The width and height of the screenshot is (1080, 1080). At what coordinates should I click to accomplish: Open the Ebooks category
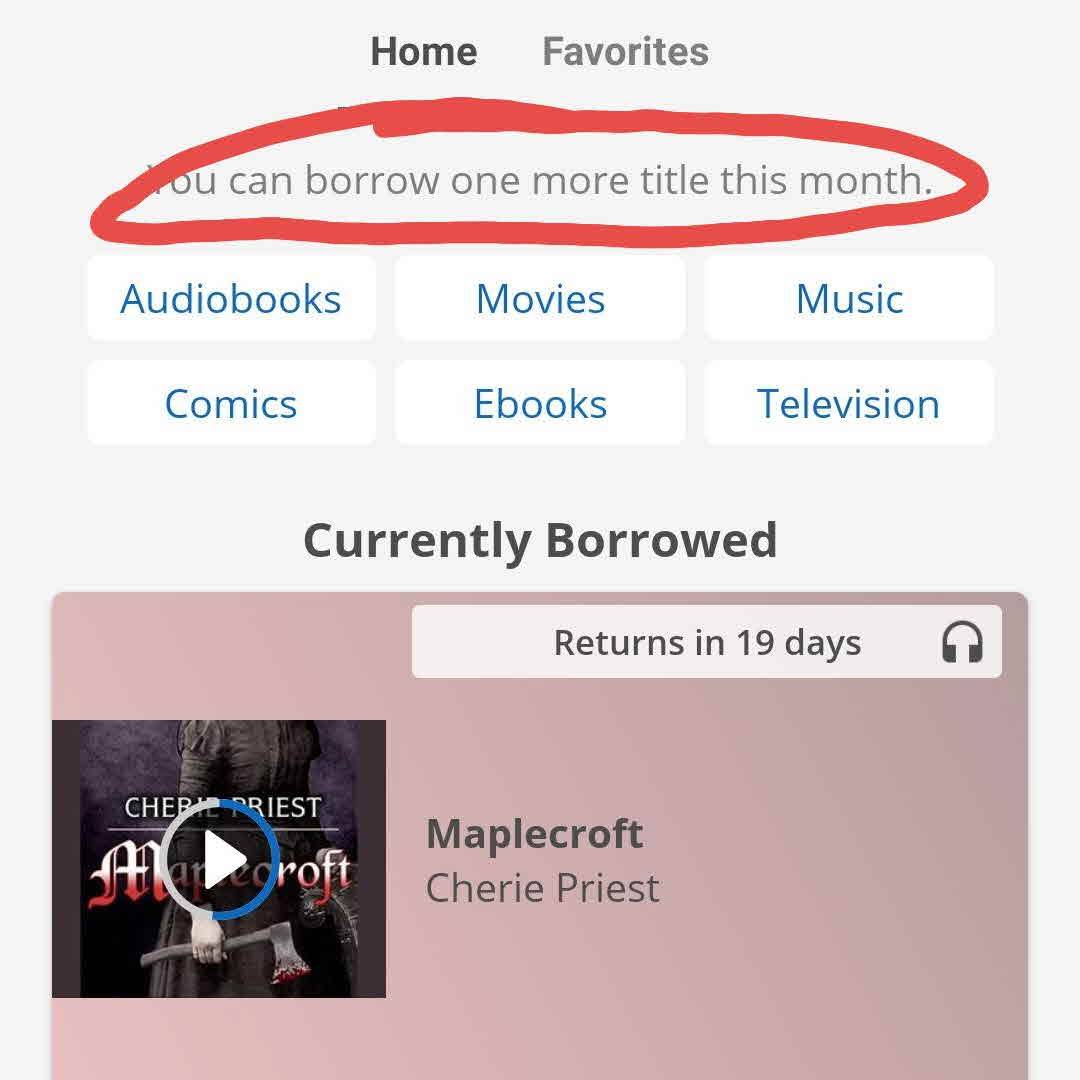[540, 404]
